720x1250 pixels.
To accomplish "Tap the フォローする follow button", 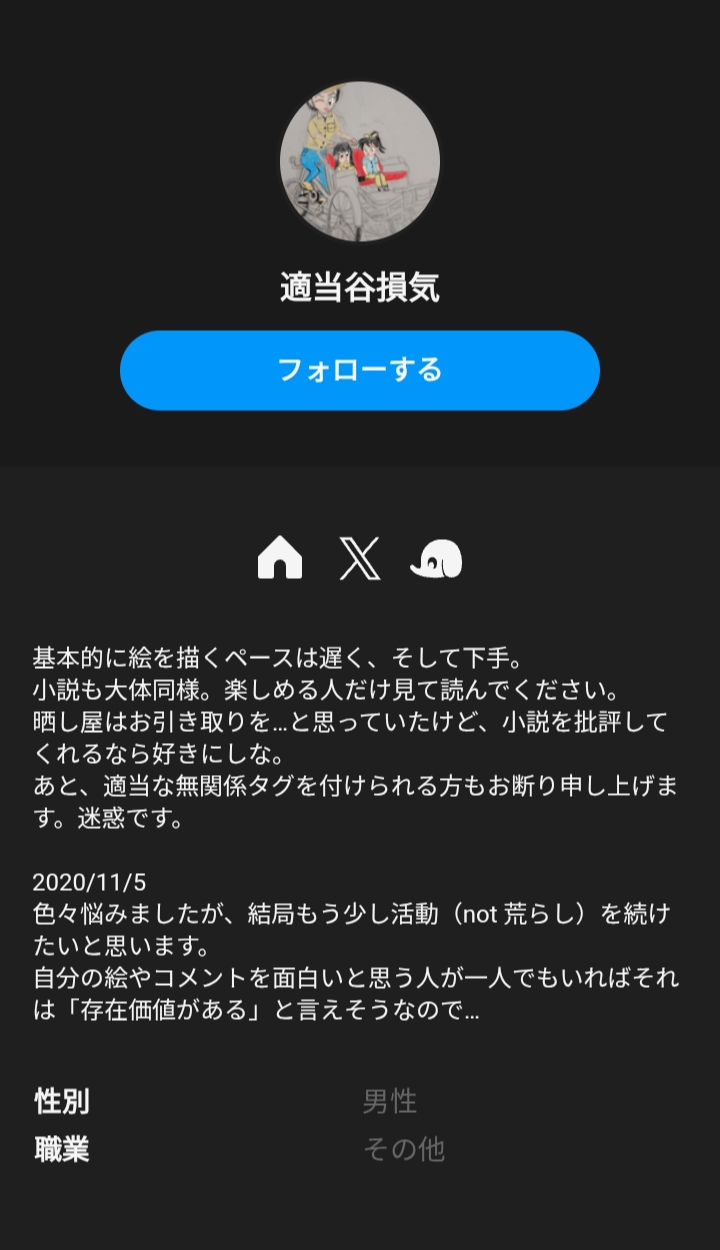I will click(x=360, y=370).
